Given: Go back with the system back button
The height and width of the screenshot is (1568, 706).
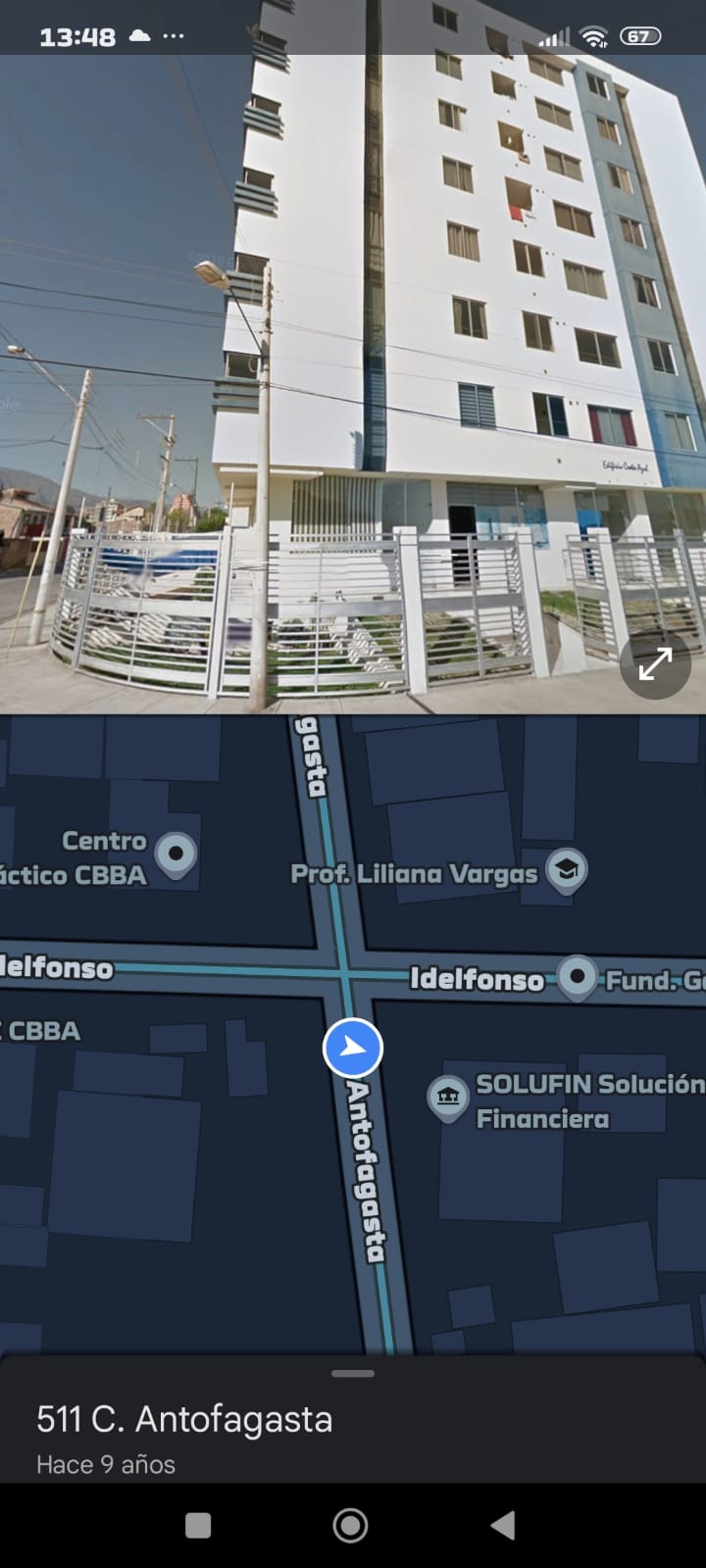Looking at the screenshot, I should tap(503, 1525).
